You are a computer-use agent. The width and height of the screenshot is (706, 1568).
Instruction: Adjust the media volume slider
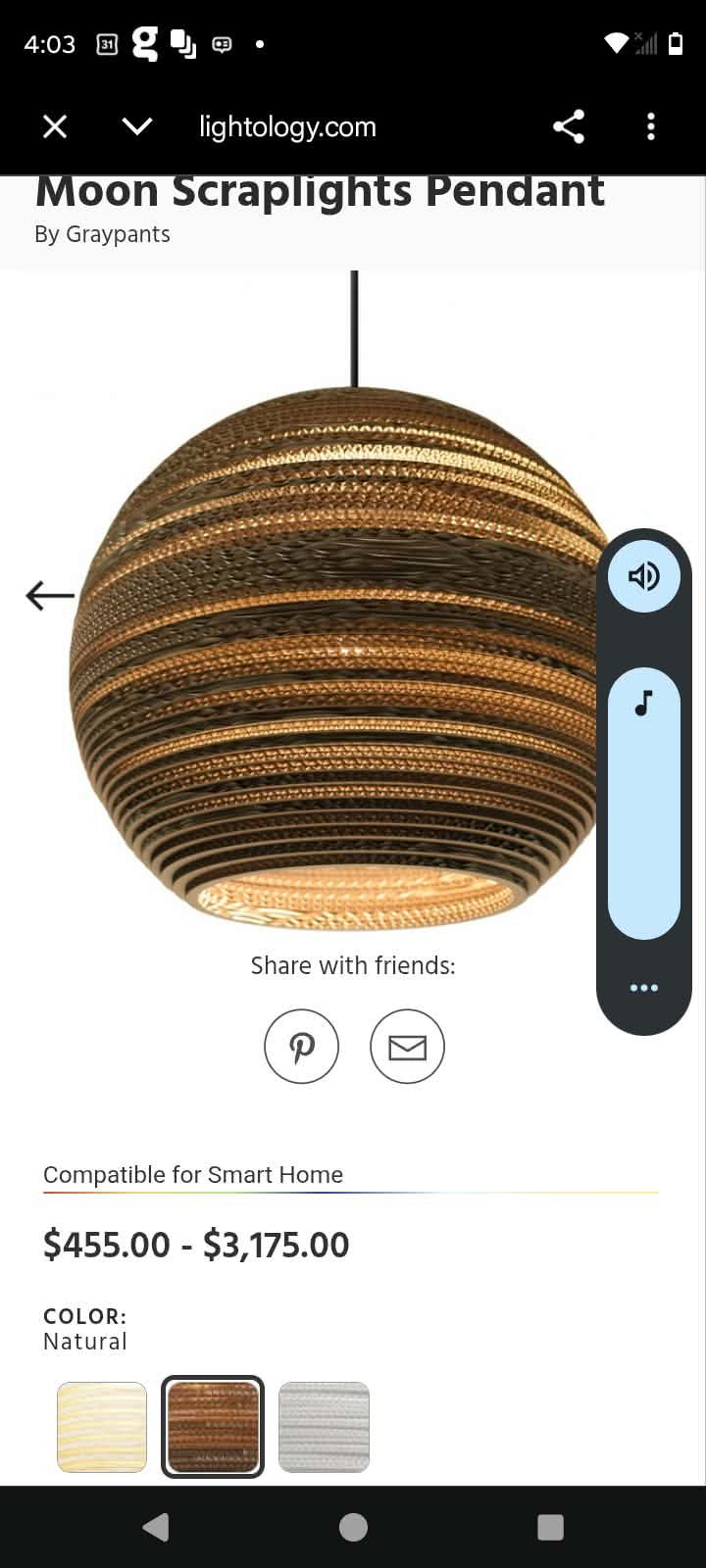point(644,804)
